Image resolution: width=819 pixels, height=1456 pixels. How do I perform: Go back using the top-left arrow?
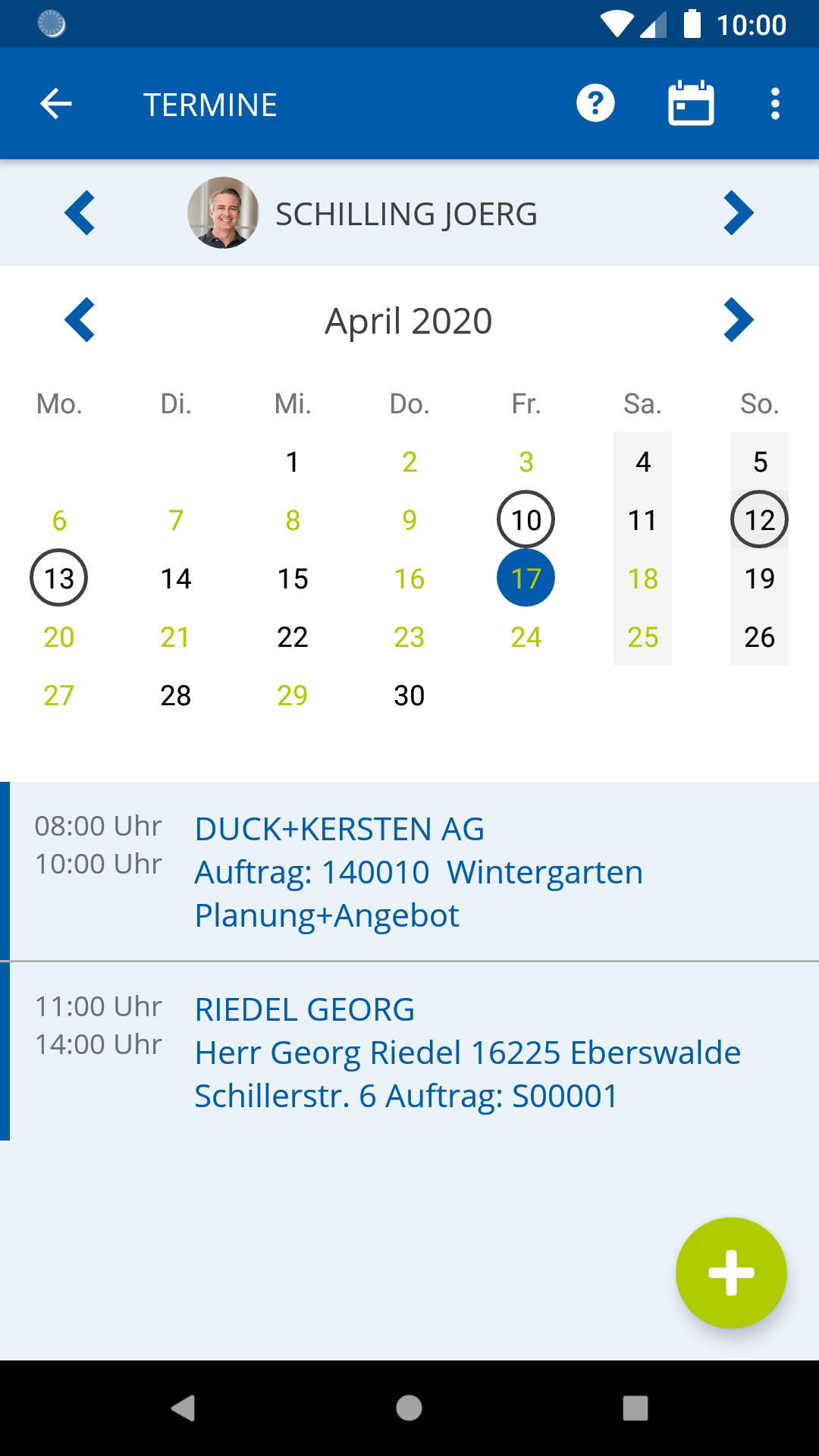click(x=56, y=104)
